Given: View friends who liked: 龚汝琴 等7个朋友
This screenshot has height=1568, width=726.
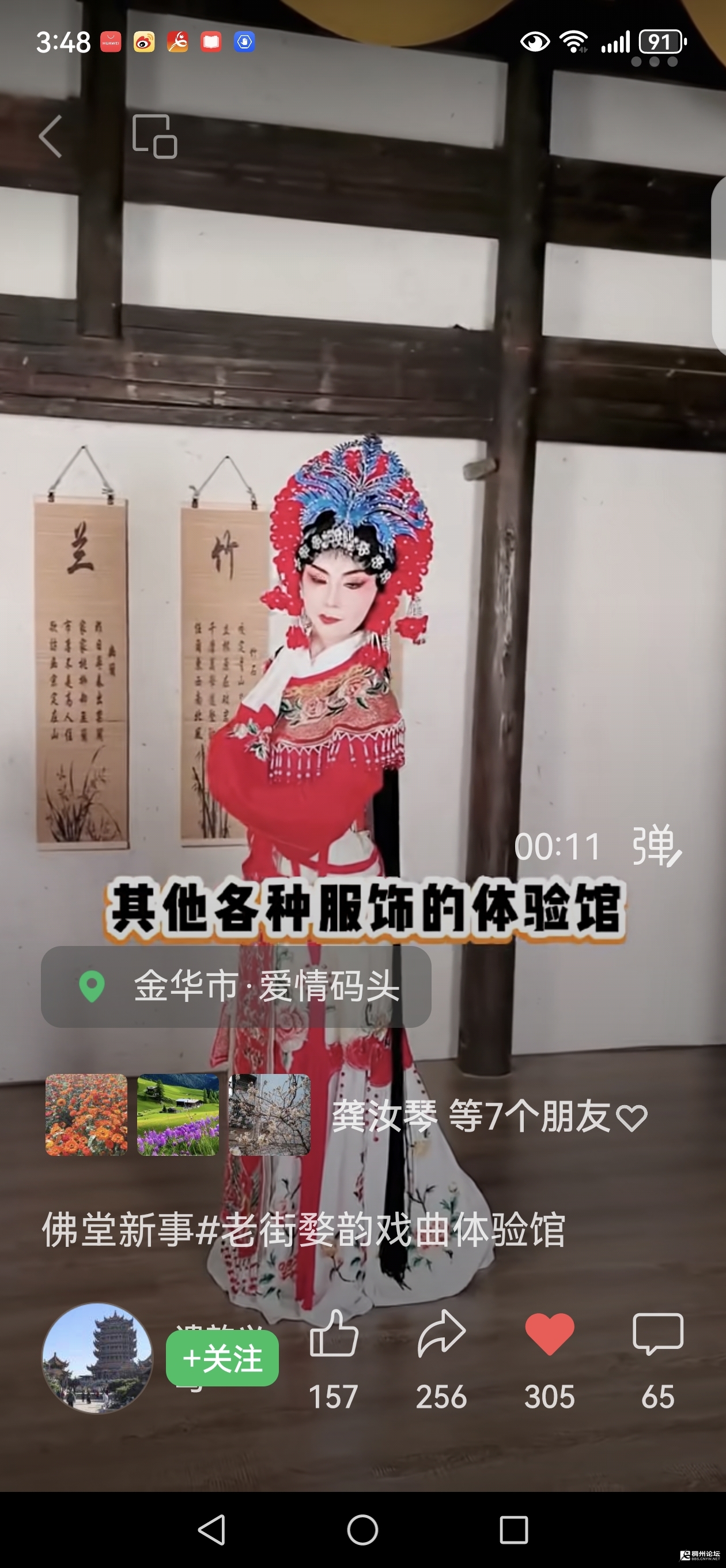Looking at the screenshot, I should (489, 1117).
